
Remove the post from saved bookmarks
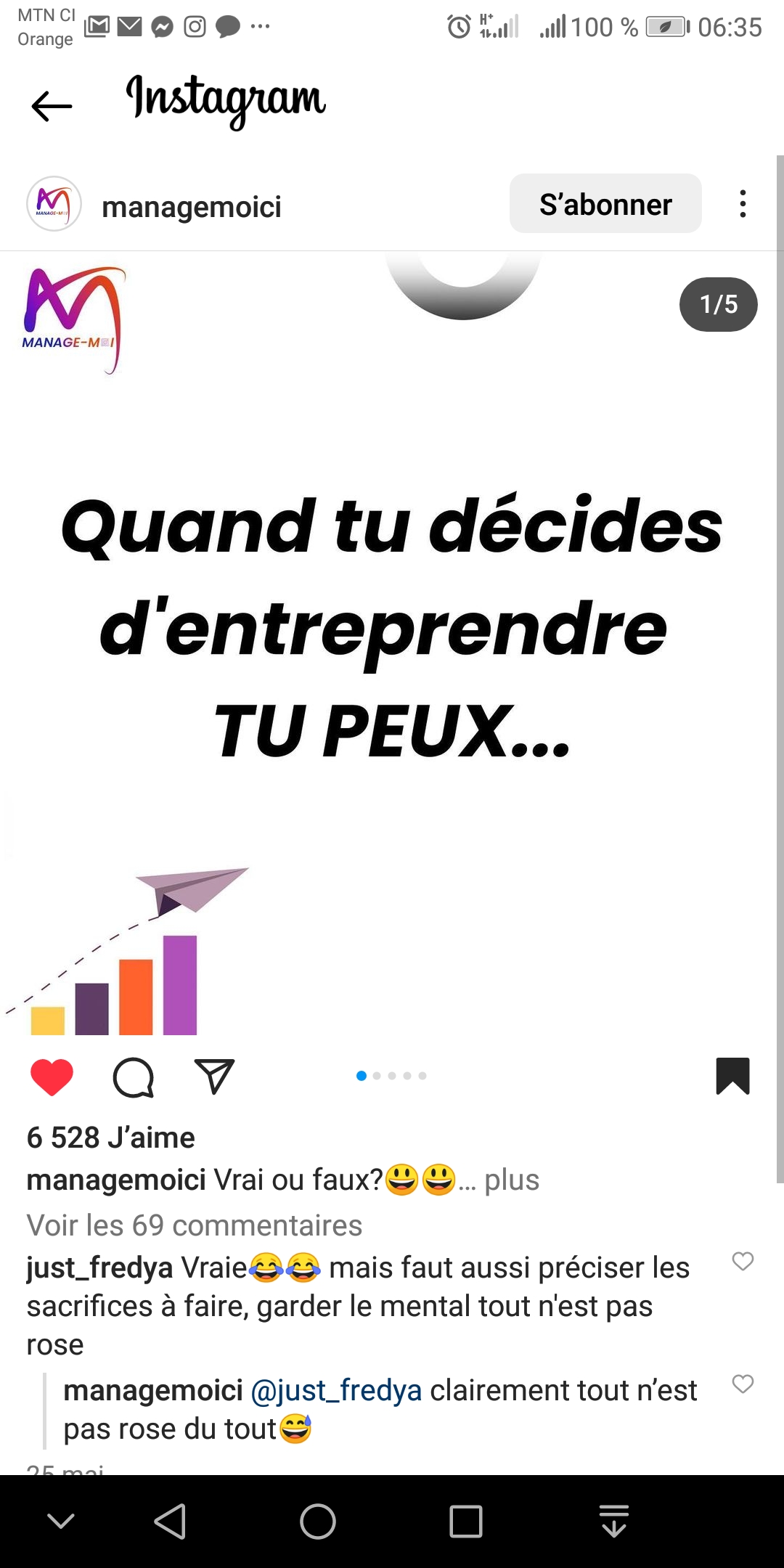[x=732, y=1076]
